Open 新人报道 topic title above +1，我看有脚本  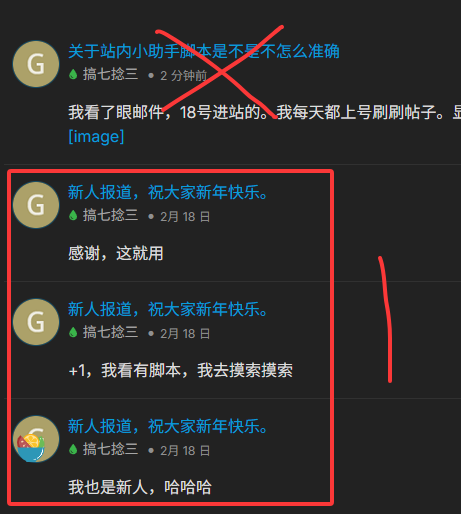click(x=168, y=309)
